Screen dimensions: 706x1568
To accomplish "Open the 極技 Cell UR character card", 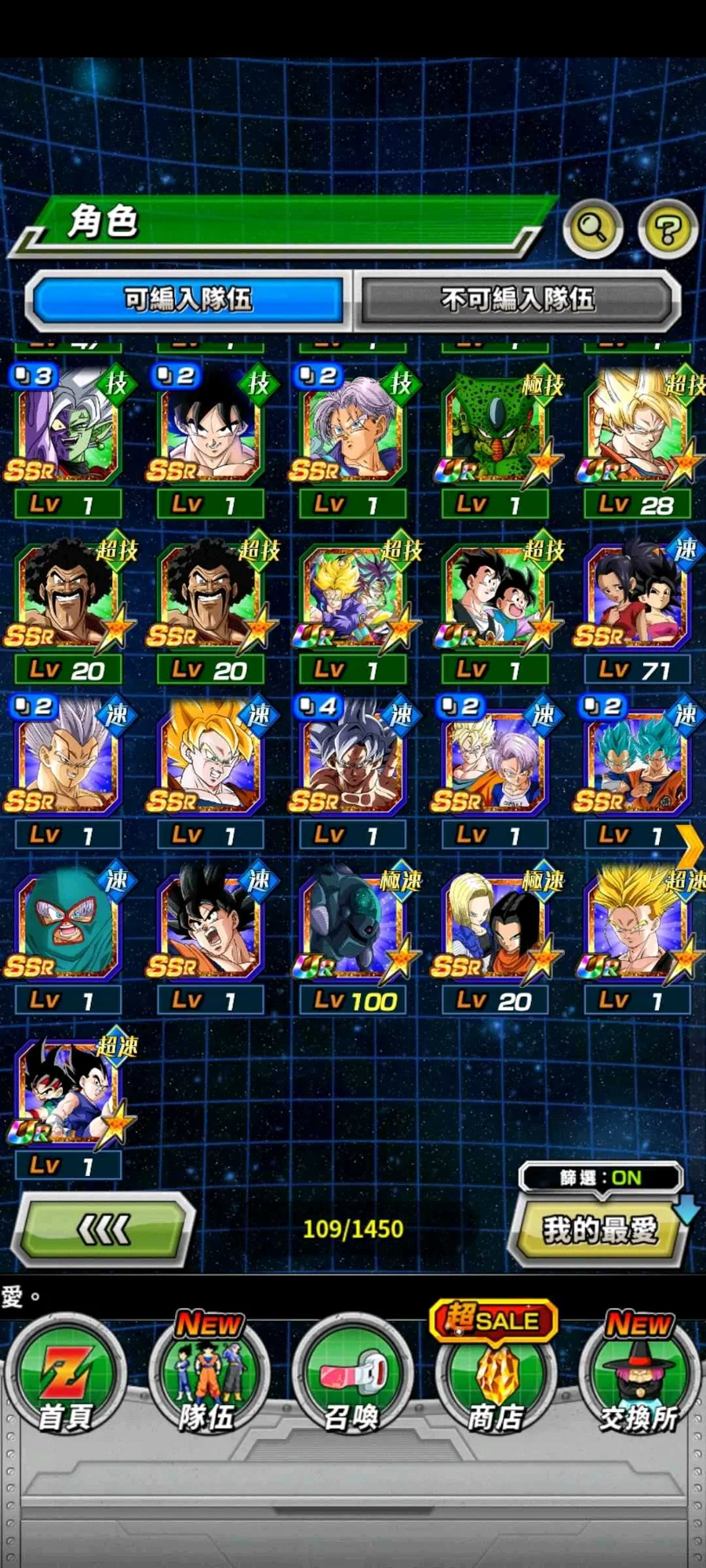I will [494, 431].
